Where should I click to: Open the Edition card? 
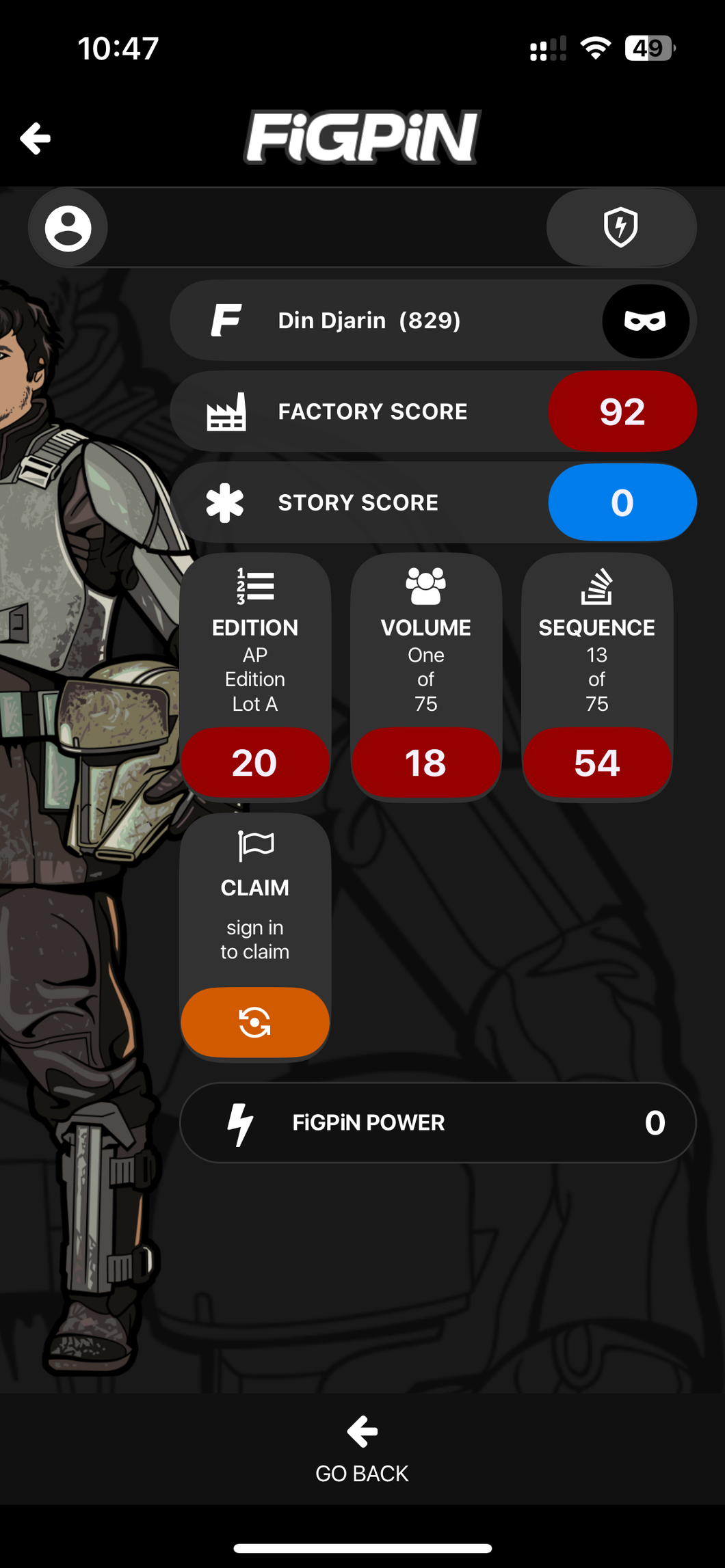[254, 675]
